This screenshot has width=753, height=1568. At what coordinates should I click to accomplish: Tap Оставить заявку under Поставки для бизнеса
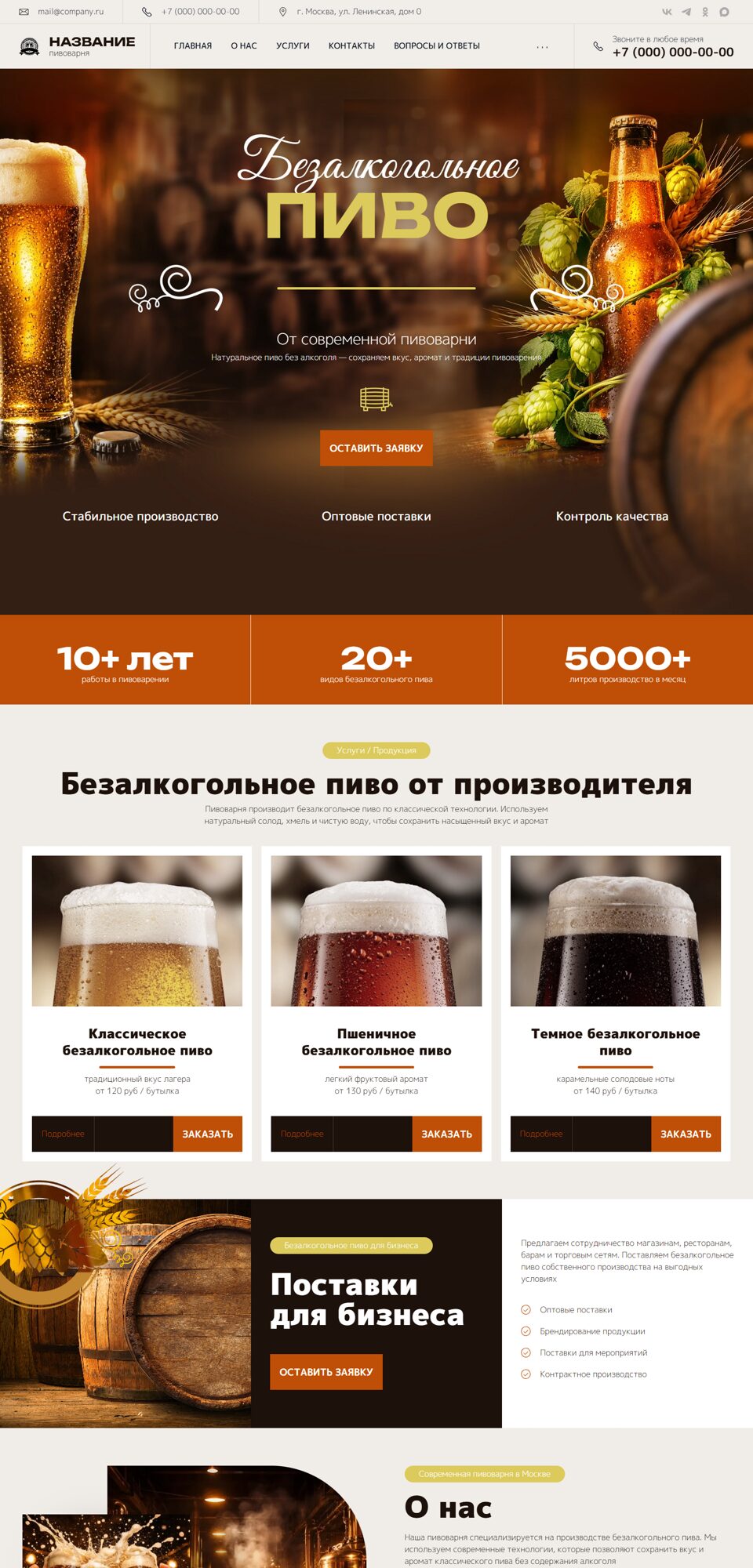[x=326, y=1372]
